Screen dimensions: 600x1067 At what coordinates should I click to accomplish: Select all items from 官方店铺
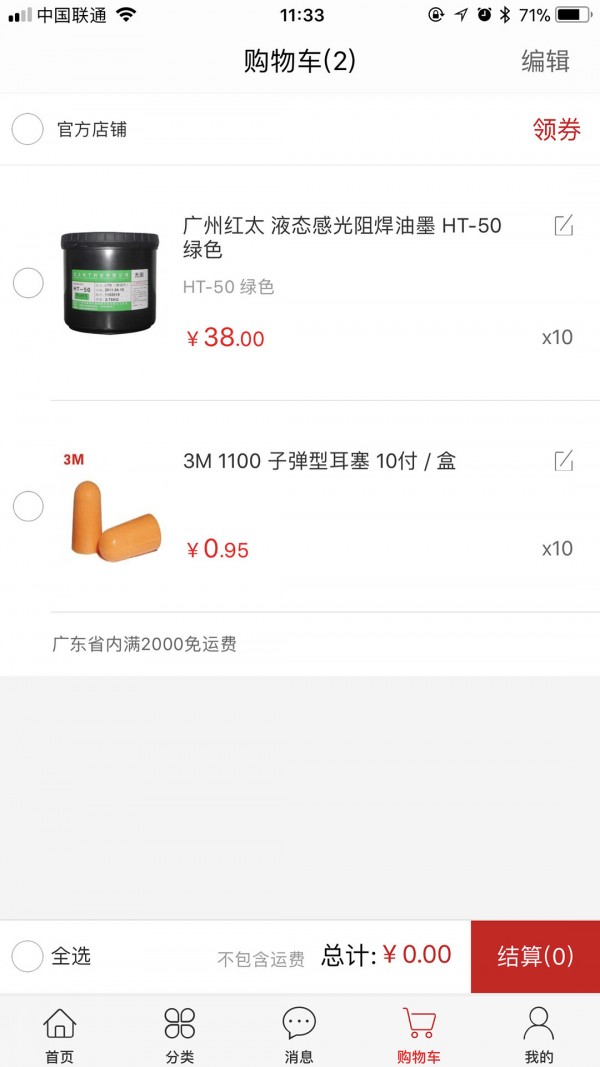coord(28,129)
